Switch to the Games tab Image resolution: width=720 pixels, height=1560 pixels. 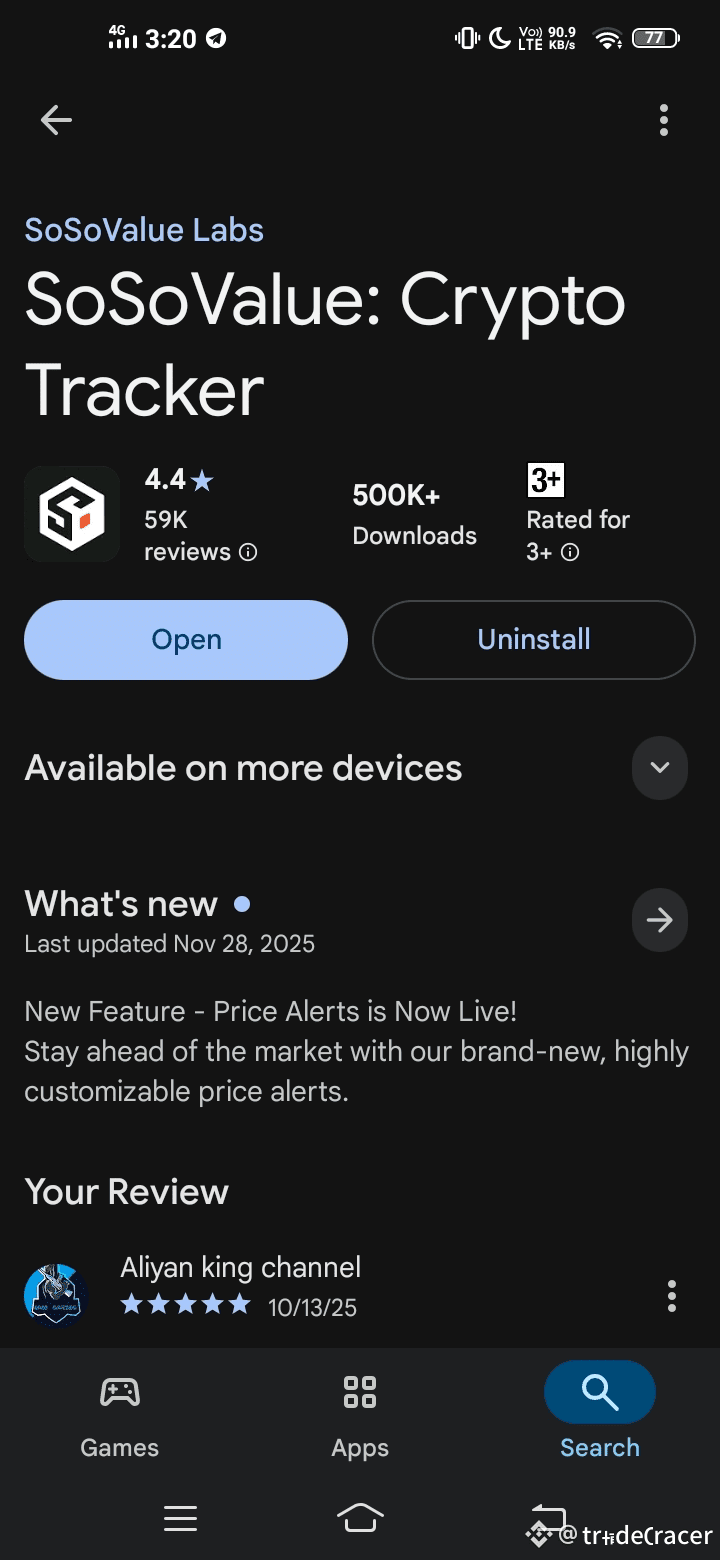[120, 1416]
